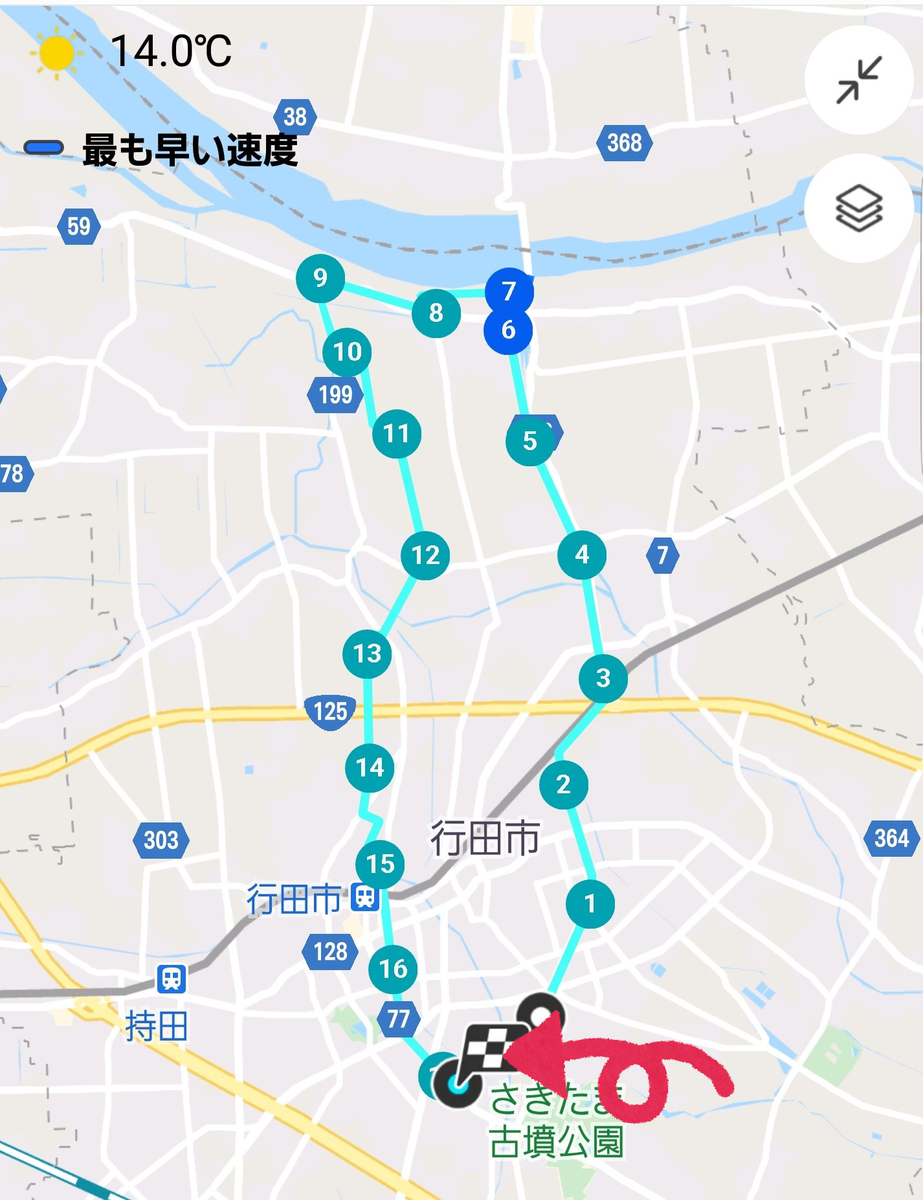
Task: Open info for waypoint 16
Action: point(391,968)
